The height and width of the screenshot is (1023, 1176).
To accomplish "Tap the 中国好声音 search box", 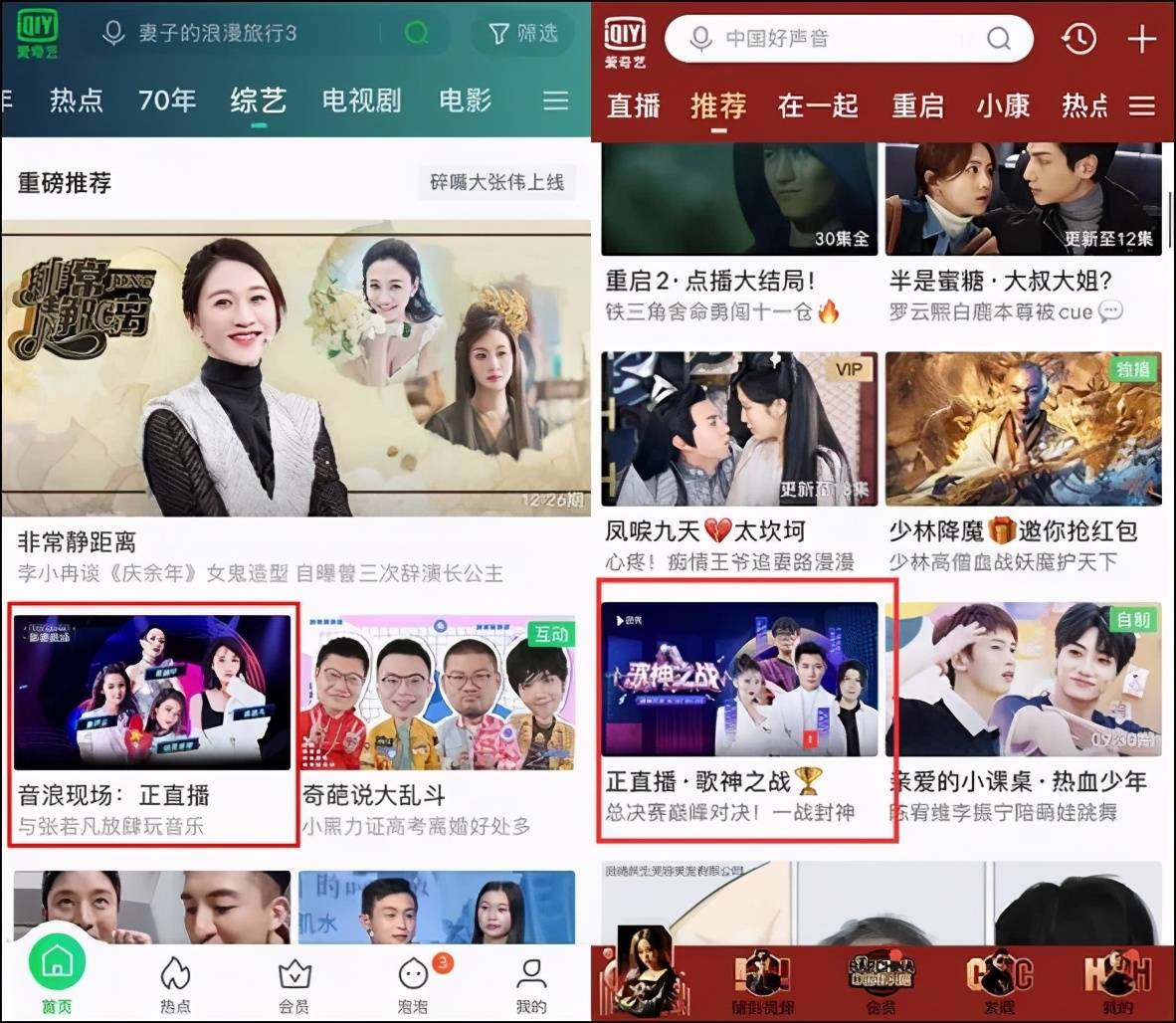I will 836,39.
